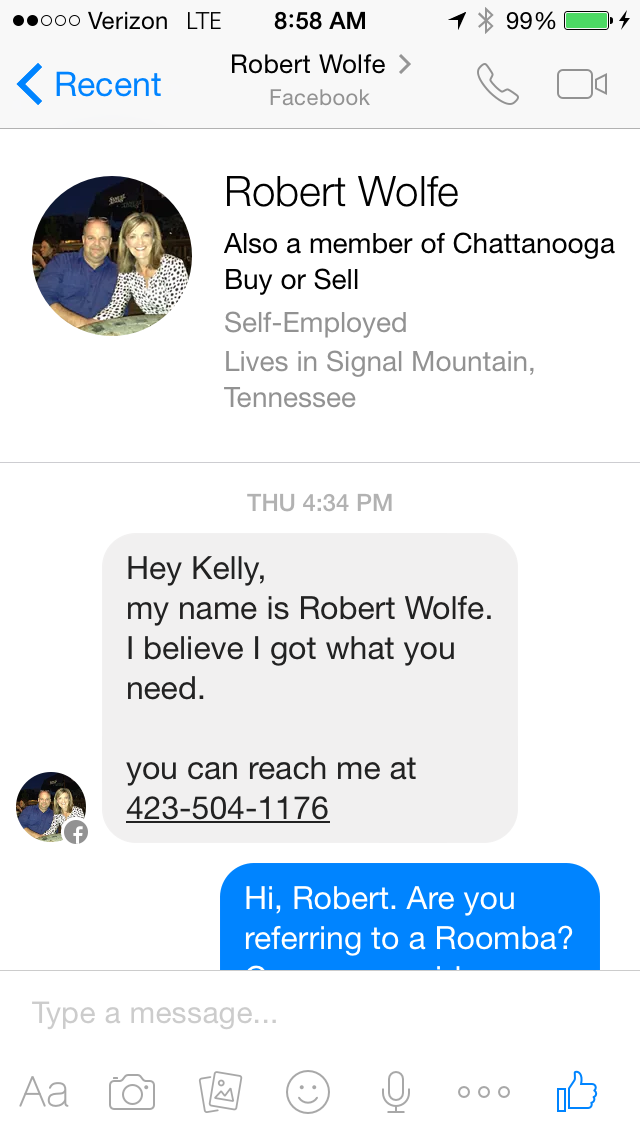The width and height of the screenshot is (640, 1136).
Task: Open the photo gallery picker
Action: tap(220, 1091)
